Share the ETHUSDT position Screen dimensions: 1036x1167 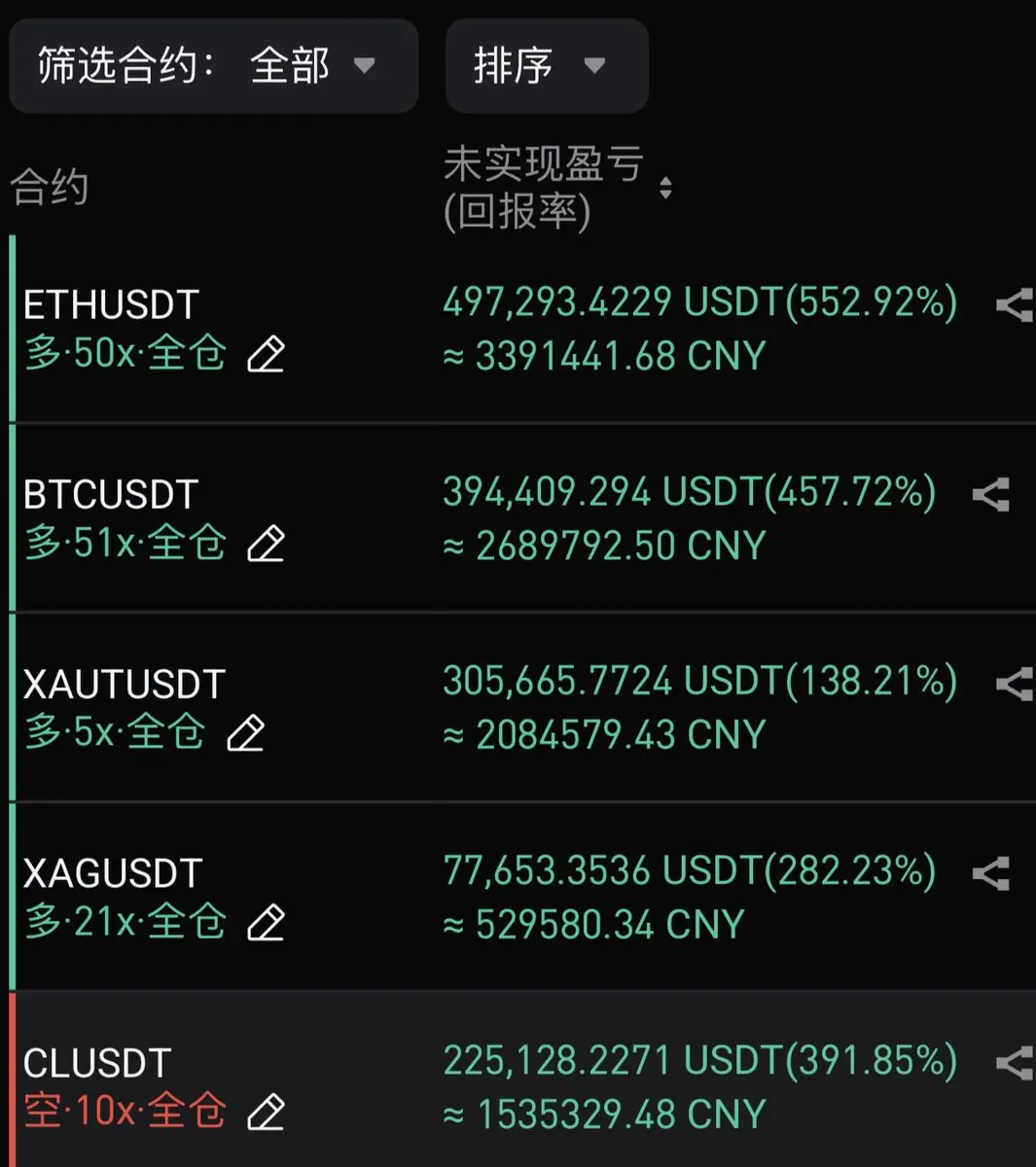point(1014,306)
